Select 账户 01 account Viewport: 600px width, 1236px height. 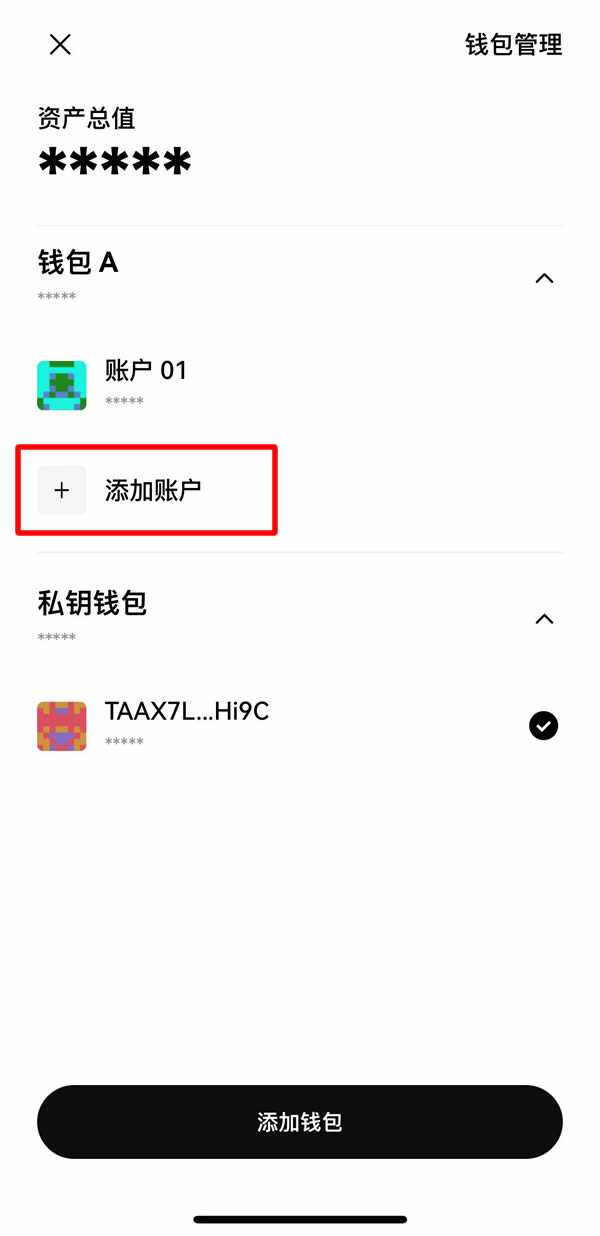pyautogui.click(x=146, y=384)
